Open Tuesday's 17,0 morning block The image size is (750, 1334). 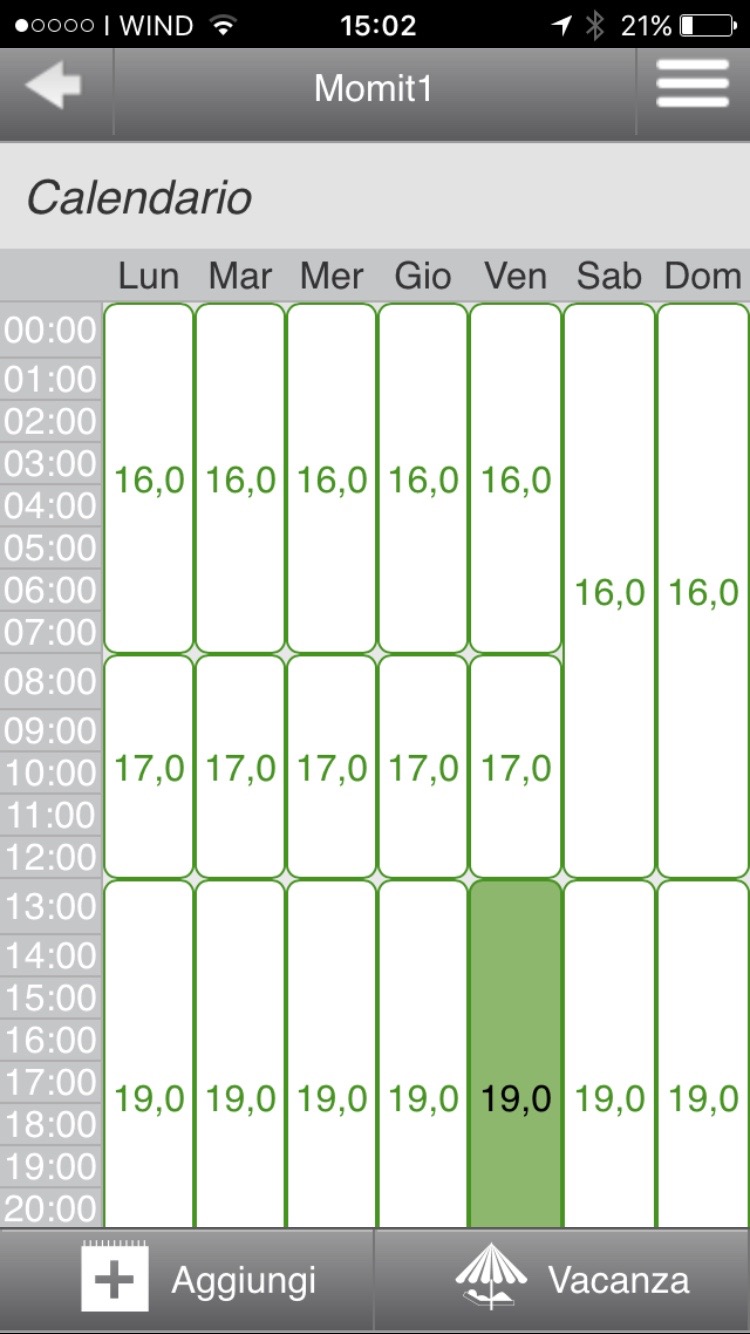click(x=240, y=768)
